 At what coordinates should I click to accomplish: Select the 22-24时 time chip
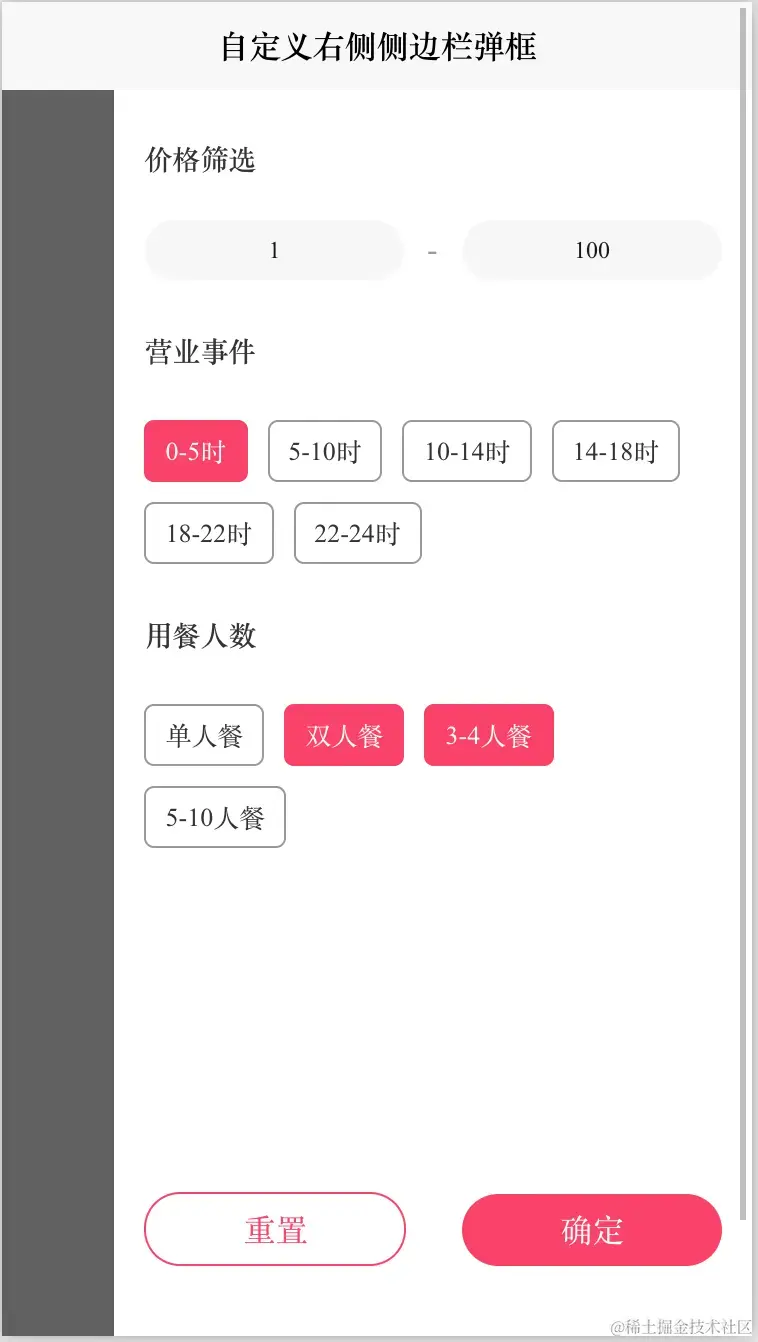[358, 533]
